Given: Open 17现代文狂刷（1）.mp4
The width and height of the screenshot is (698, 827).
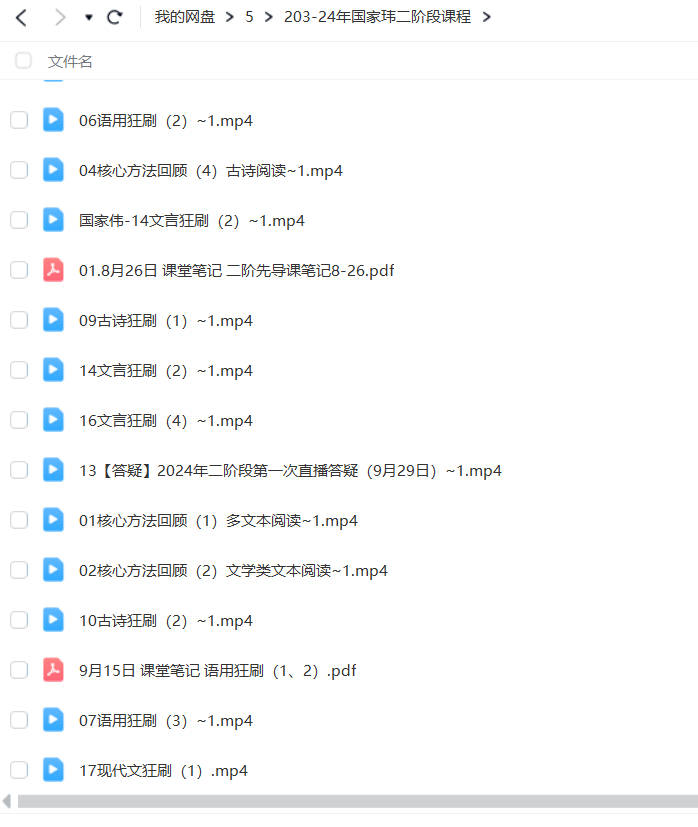Looking at the screenshot, I should click(x=163, y=771).
